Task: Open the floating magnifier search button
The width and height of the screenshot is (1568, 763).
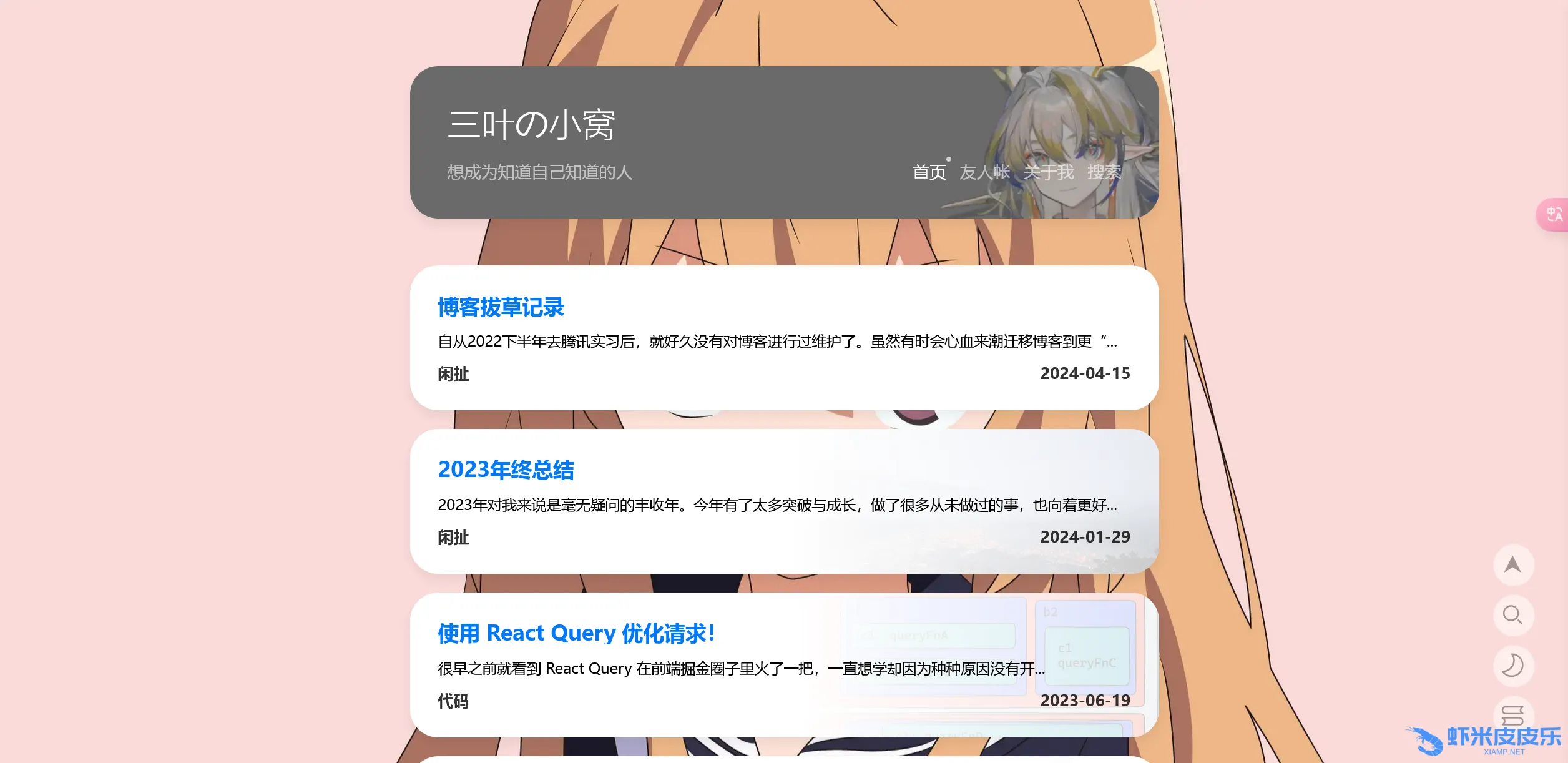Action: coord(1512,615)
